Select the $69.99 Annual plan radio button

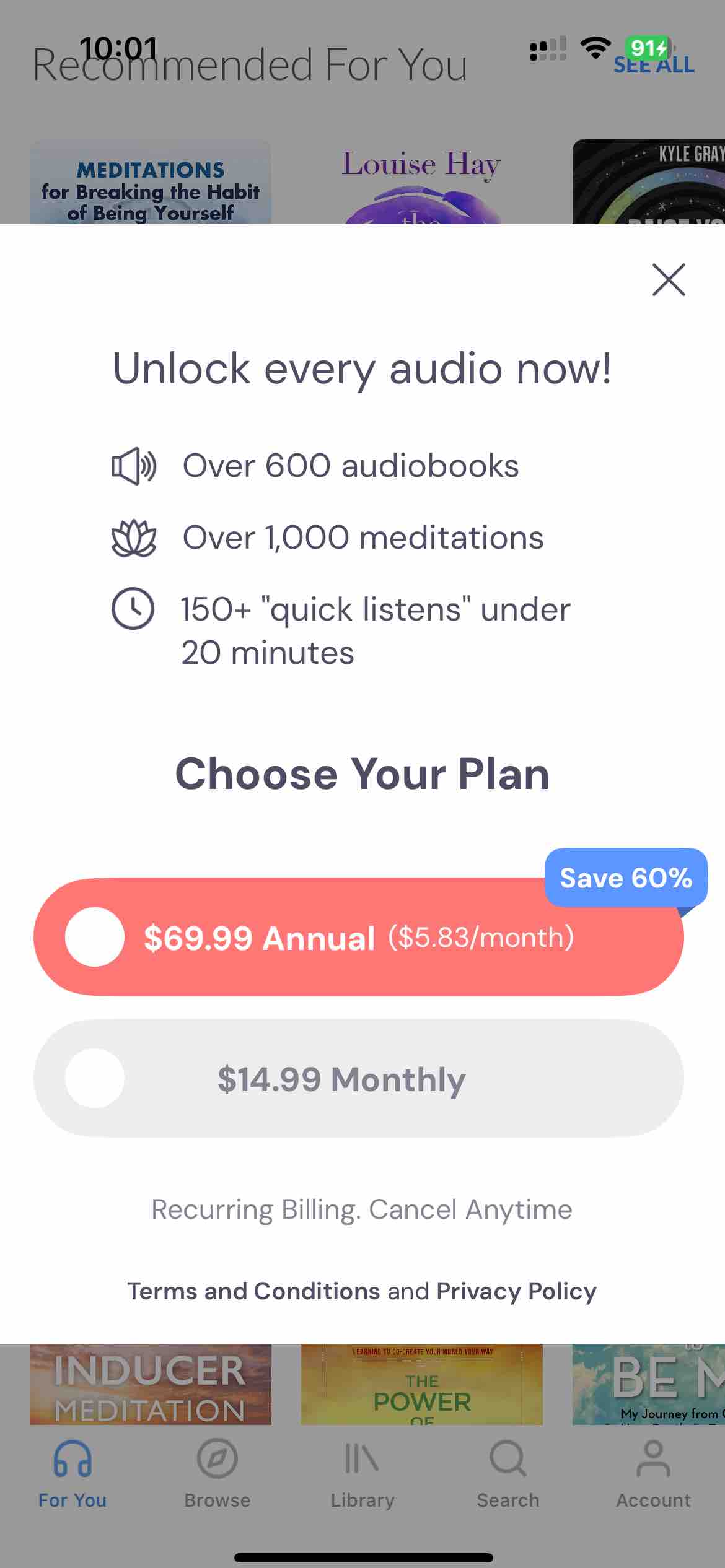coord(95,938)
